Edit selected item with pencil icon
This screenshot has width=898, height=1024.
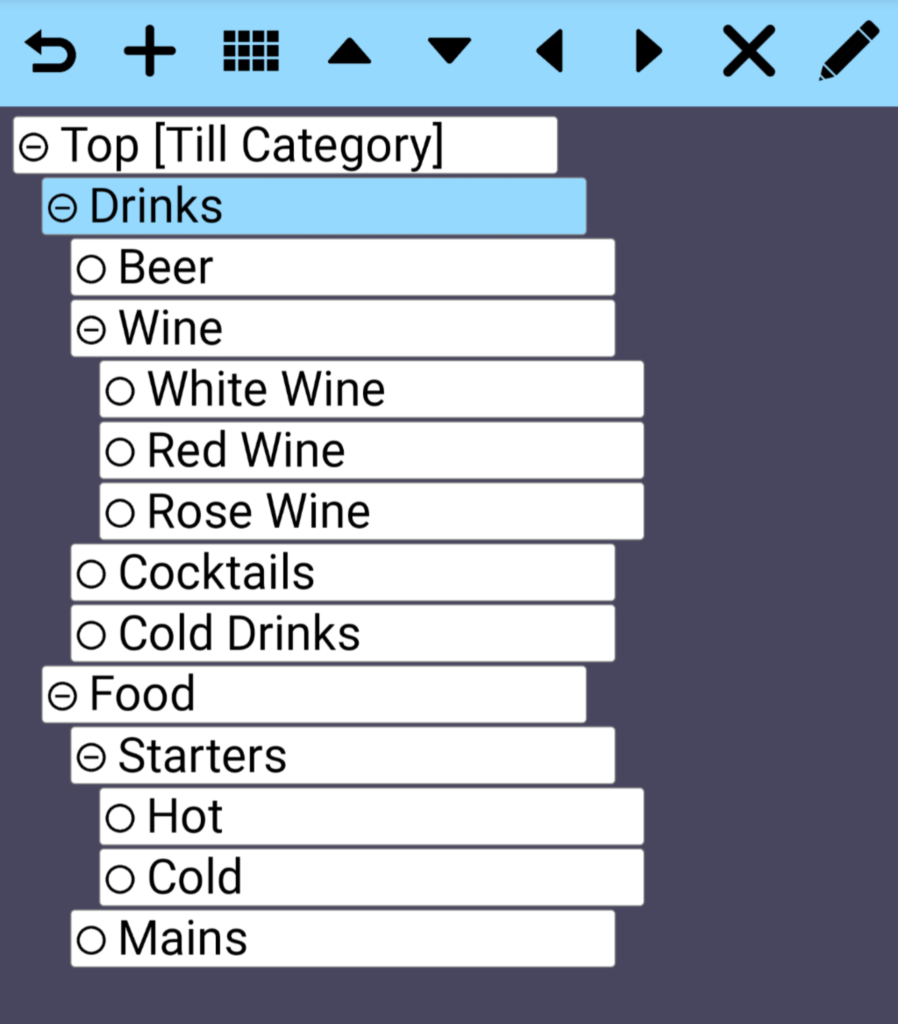848,51
